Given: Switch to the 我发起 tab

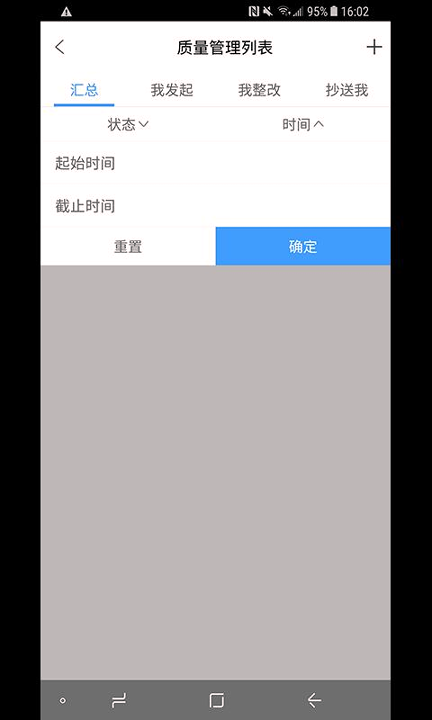Looking at the screenshot, I should (172, 90).
